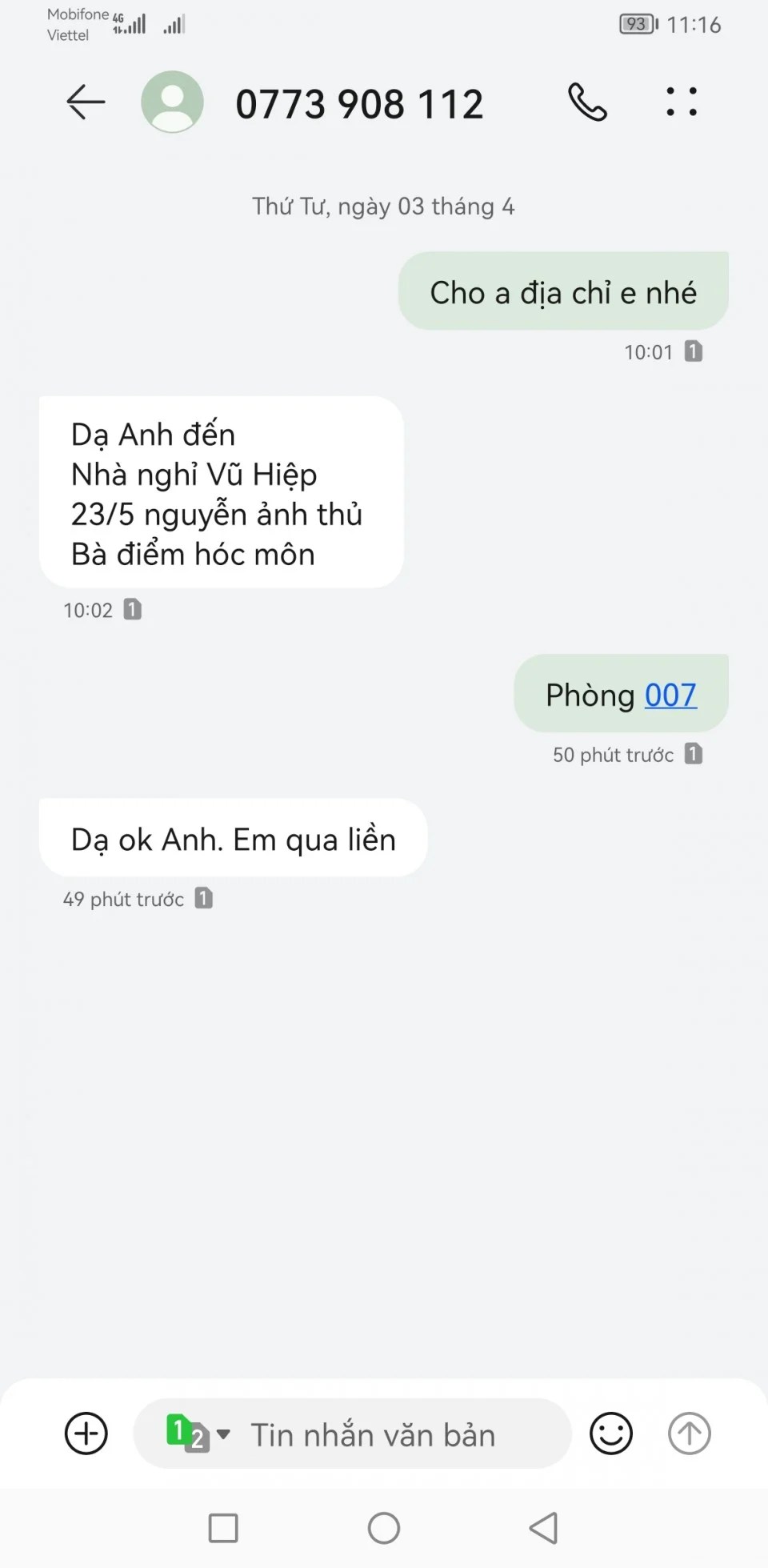Call the number 0773 908 112
This screenshot has height=1568, width=768.
587,102
